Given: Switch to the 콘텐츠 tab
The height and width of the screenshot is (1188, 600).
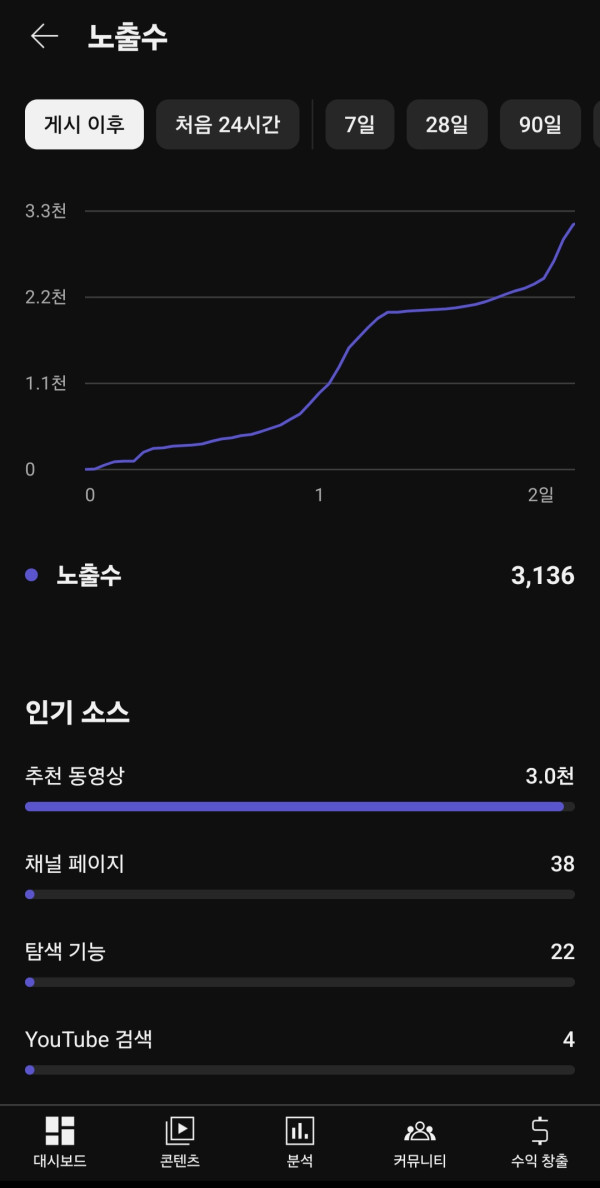Looking at the screenshot, I should [x=180, y=1142].
